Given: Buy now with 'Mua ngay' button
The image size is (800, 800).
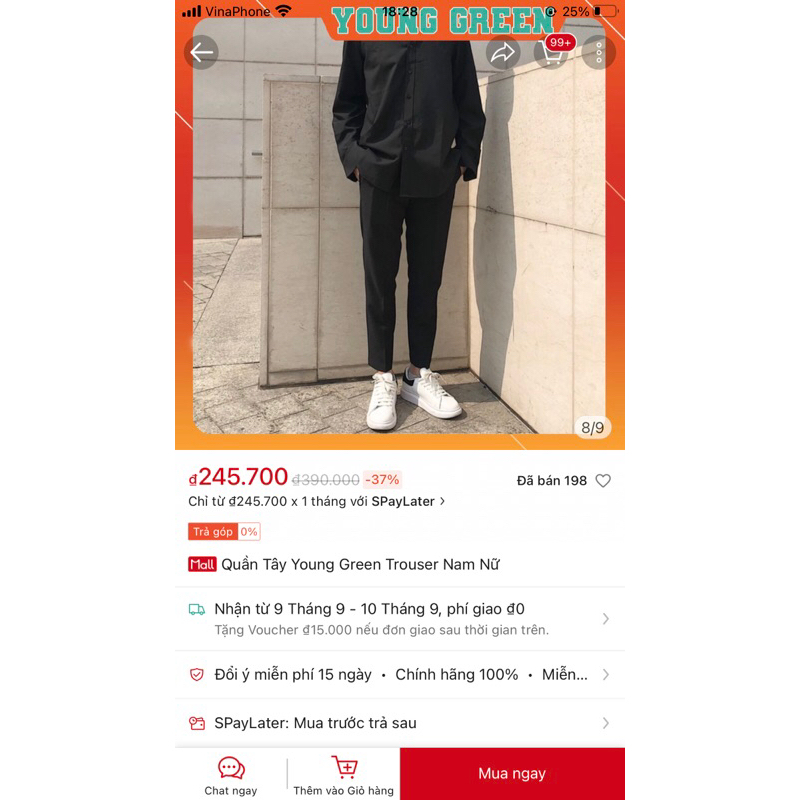Looking at the screenshot, I should coord(512,774).
